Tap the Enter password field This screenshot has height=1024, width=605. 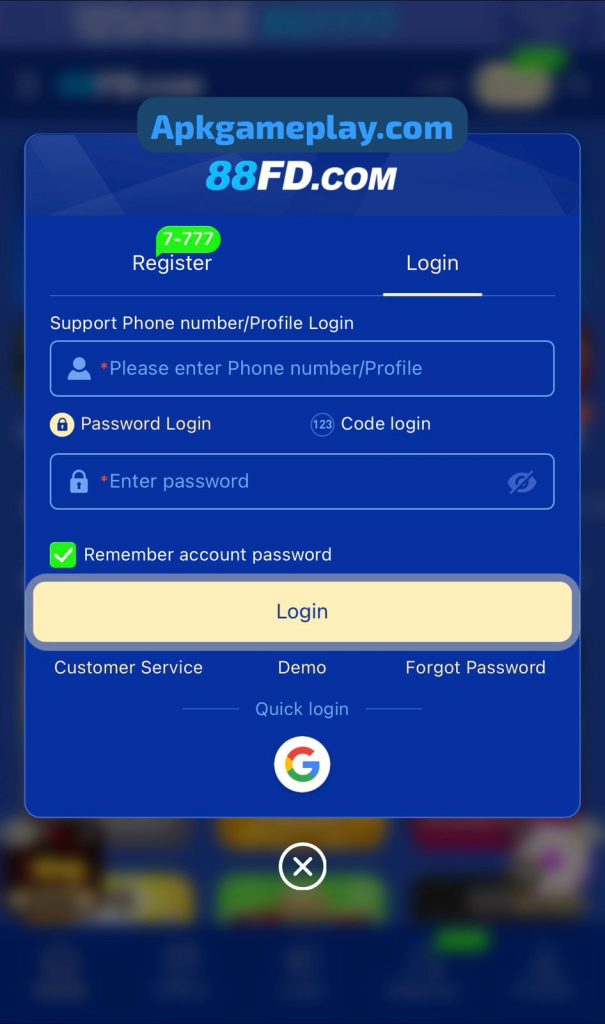(290, 482)
